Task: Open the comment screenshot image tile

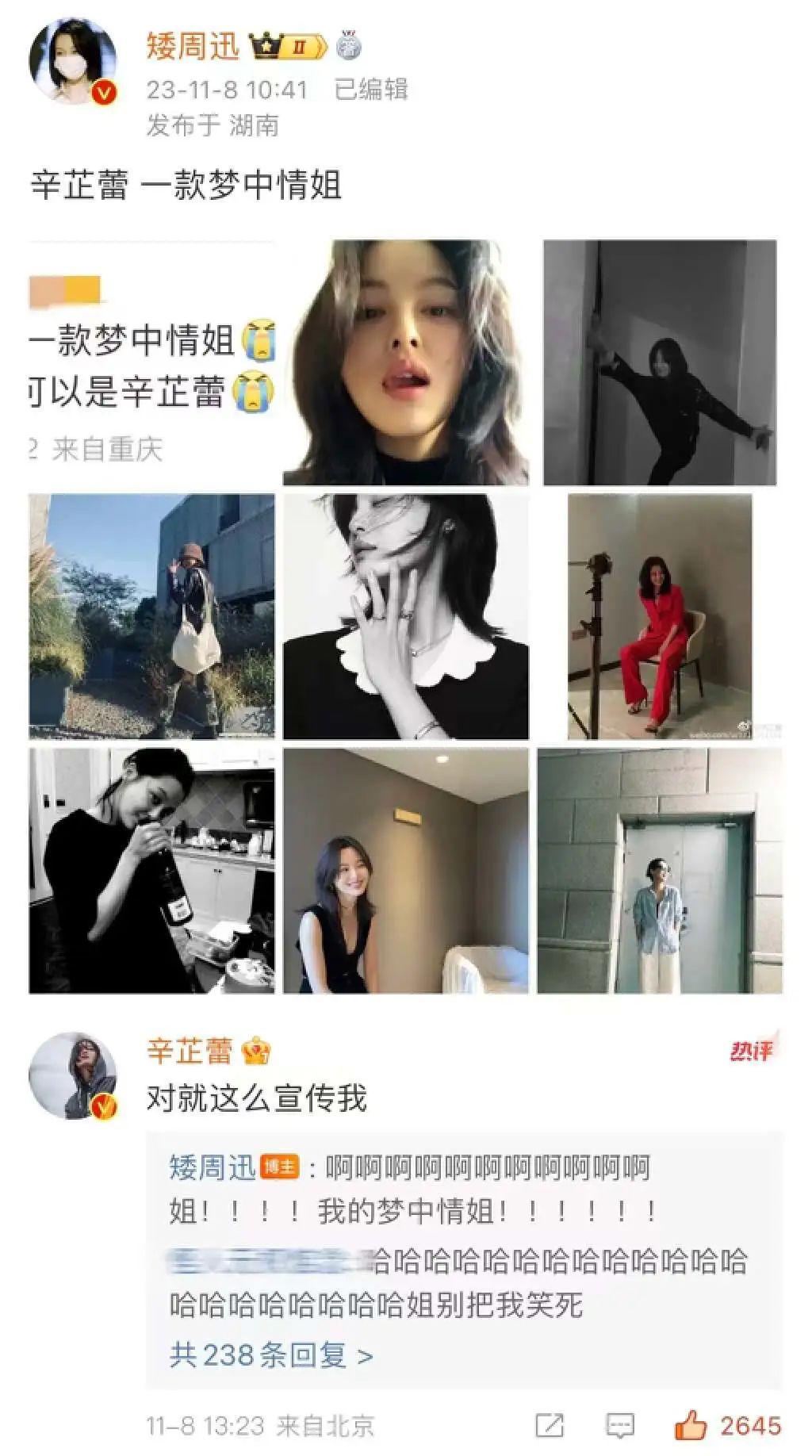Action: [151, 362]
